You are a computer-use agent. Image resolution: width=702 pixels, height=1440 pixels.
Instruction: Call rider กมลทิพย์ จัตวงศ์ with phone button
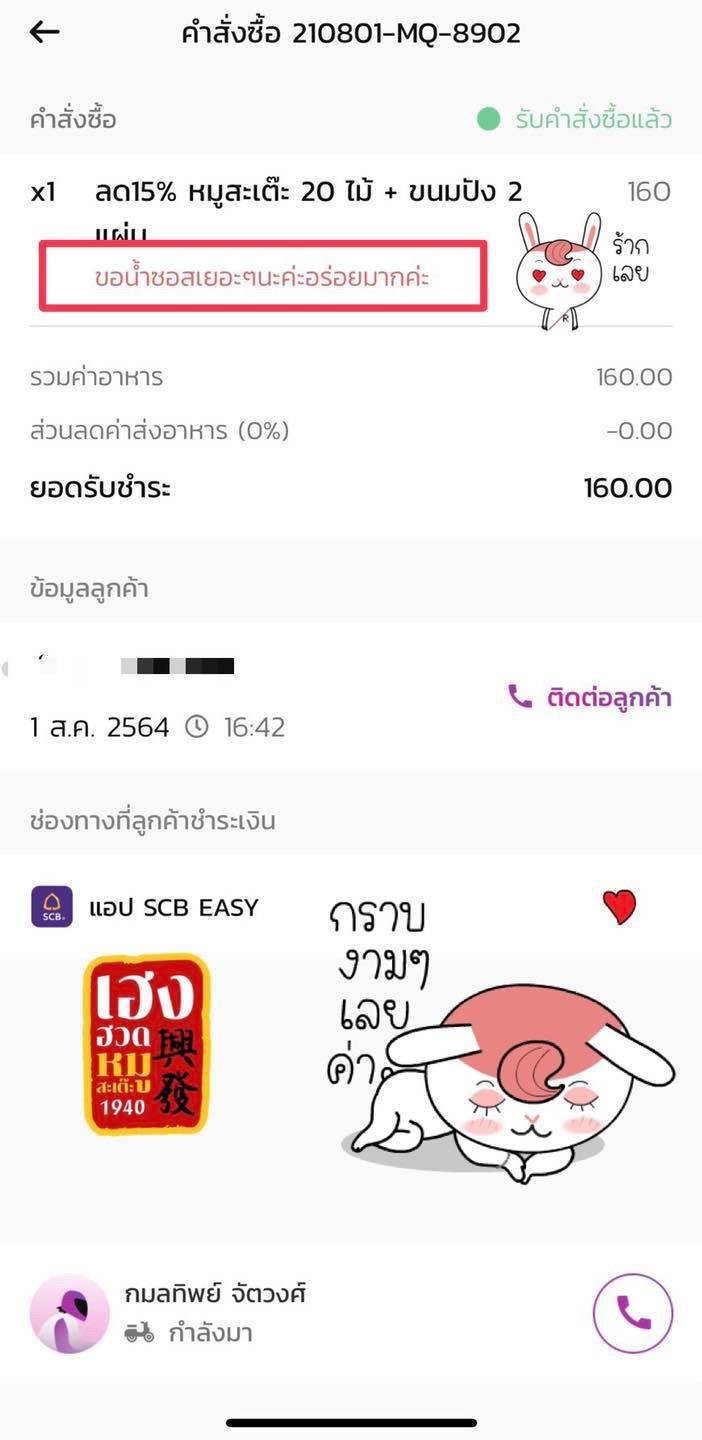click(632, 1313)
